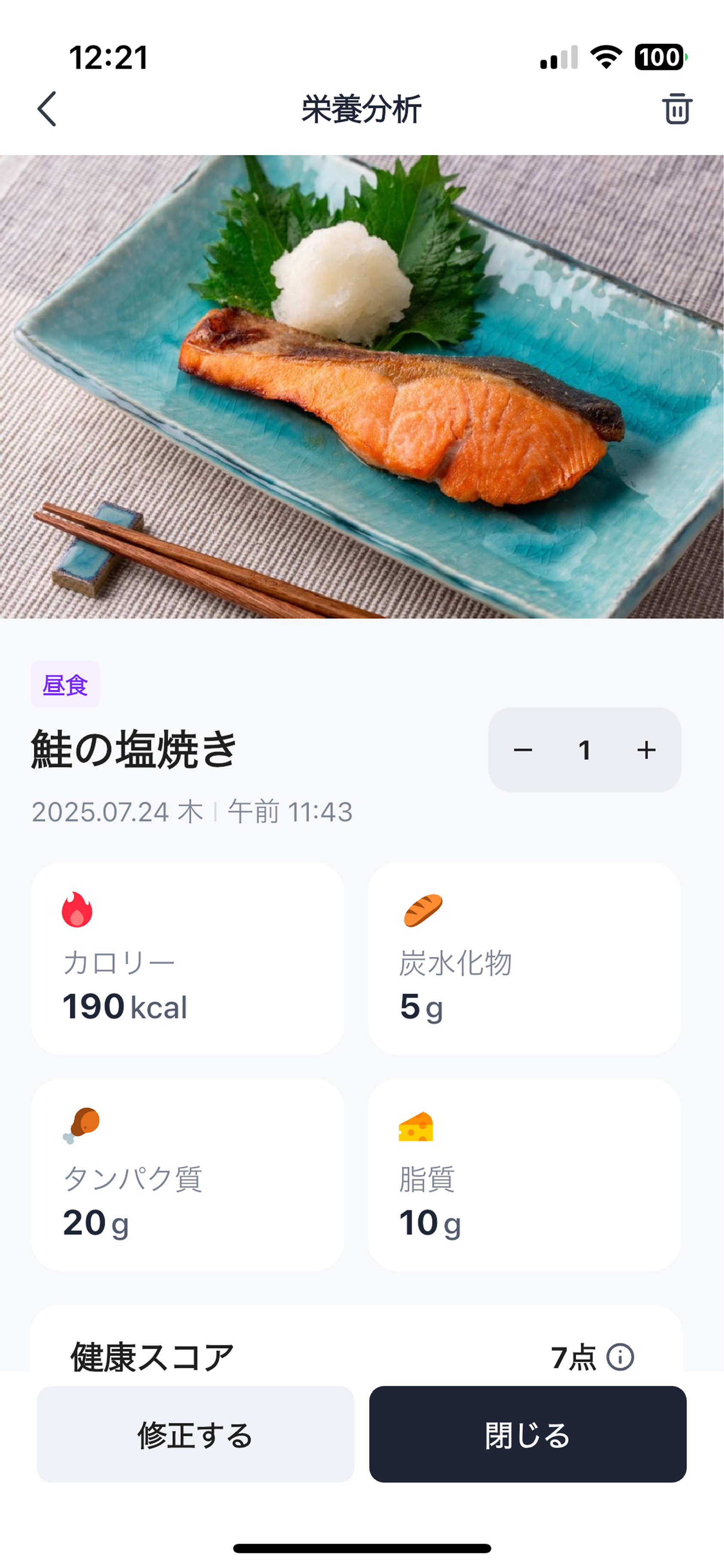Decrease the serving quantity with minus
724x1568 pixels.
[522, 750]
